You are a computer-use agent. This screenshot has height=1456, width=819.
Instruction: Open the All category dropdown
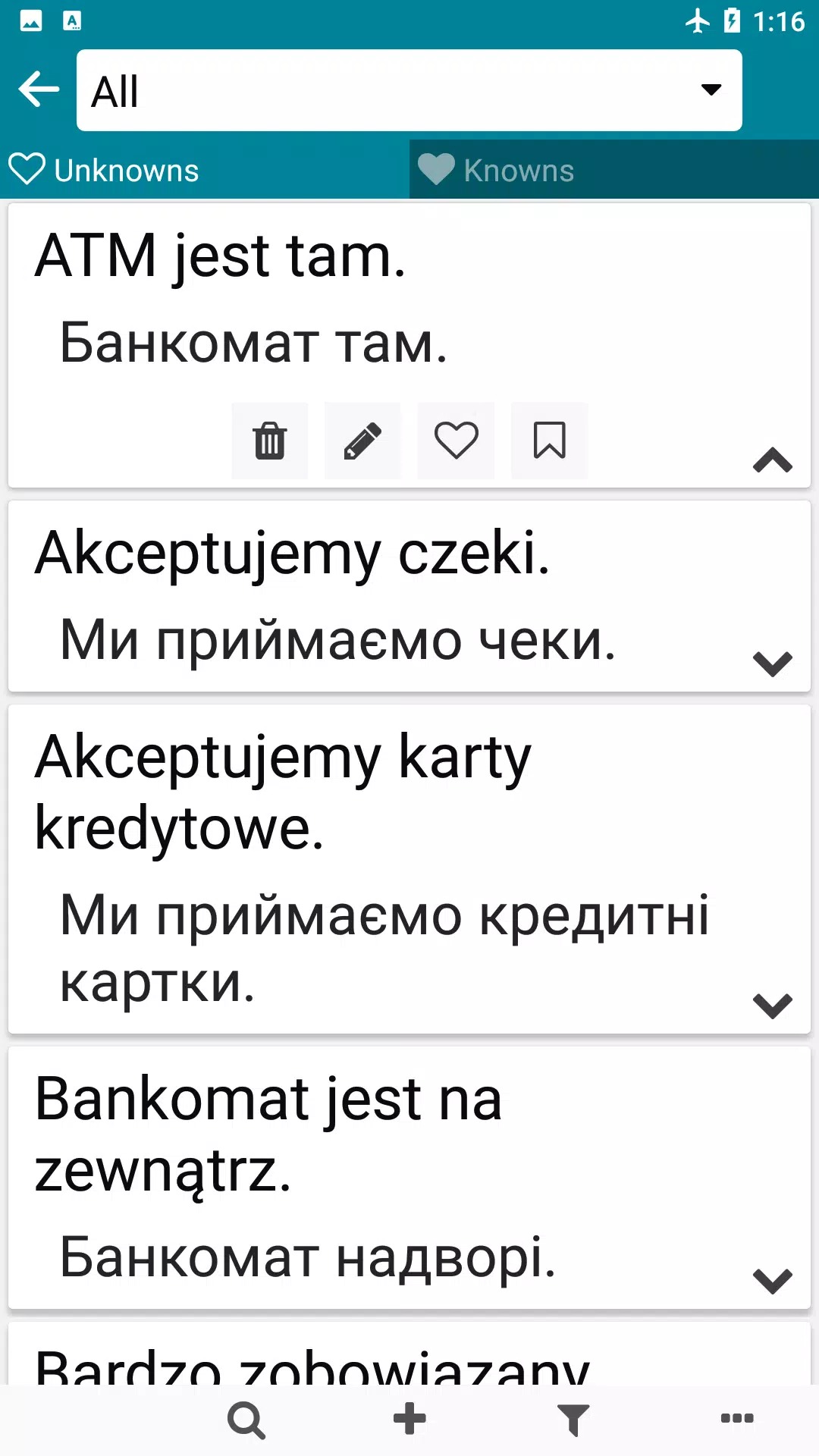click(x=409, y=90)
